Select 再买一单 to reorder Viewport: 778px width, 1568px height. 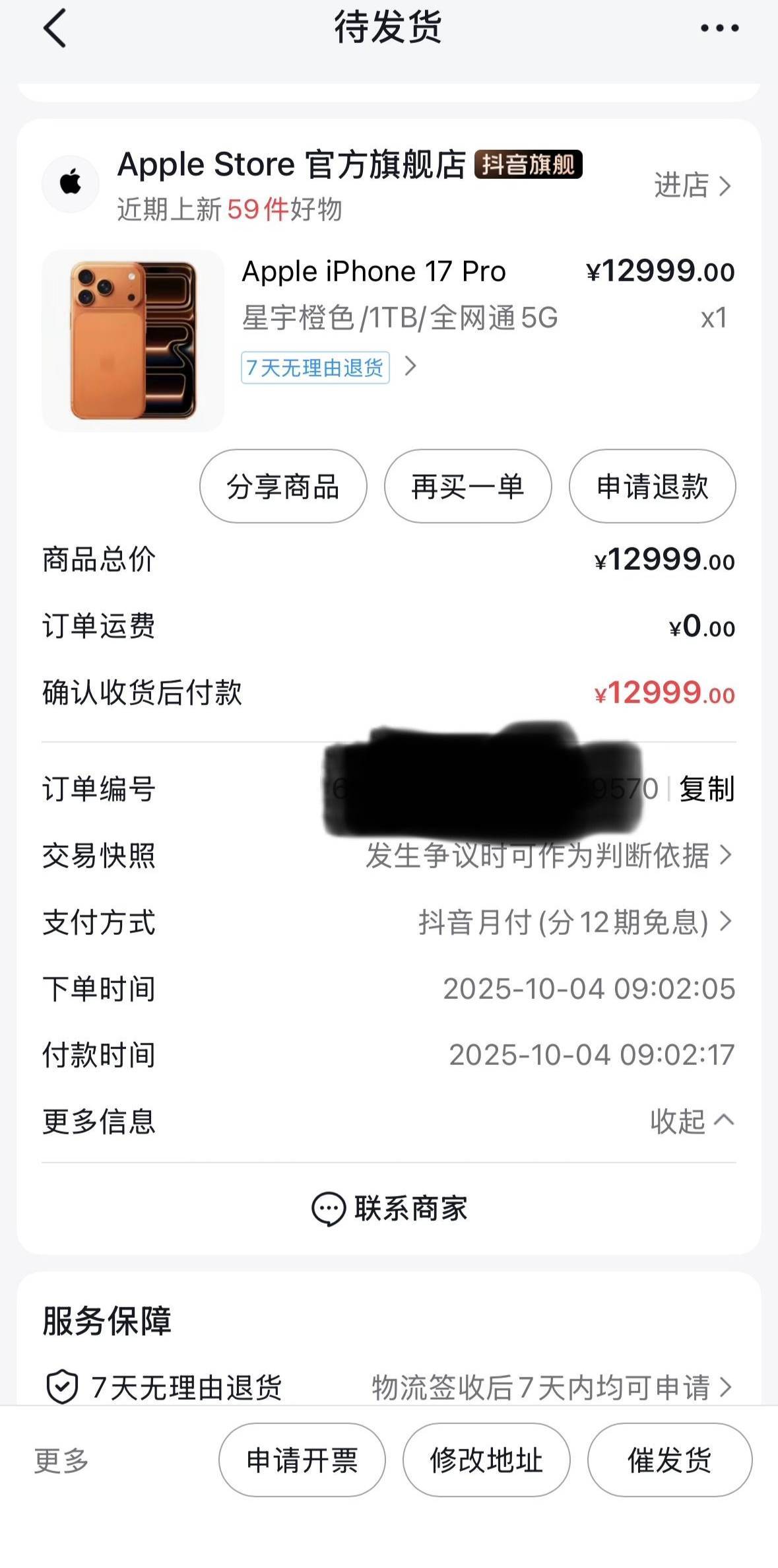point(468,487)
